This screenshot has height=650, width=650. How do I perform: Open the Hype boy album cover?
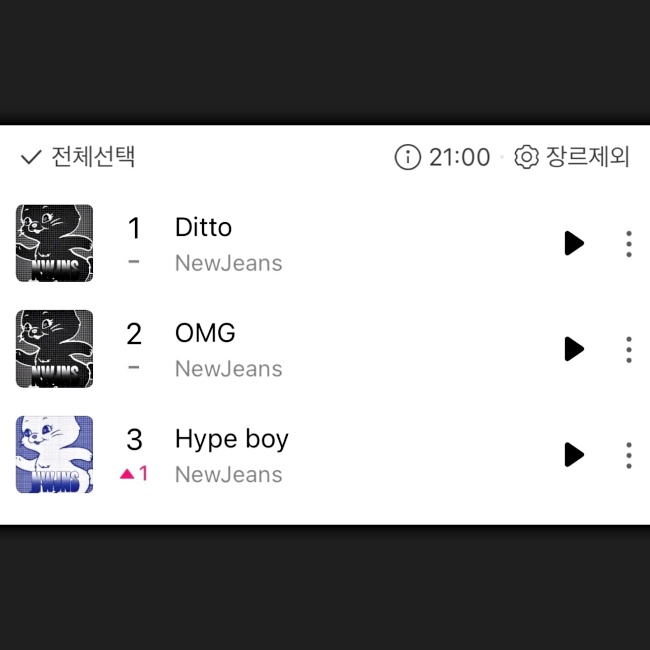[55, 454]
